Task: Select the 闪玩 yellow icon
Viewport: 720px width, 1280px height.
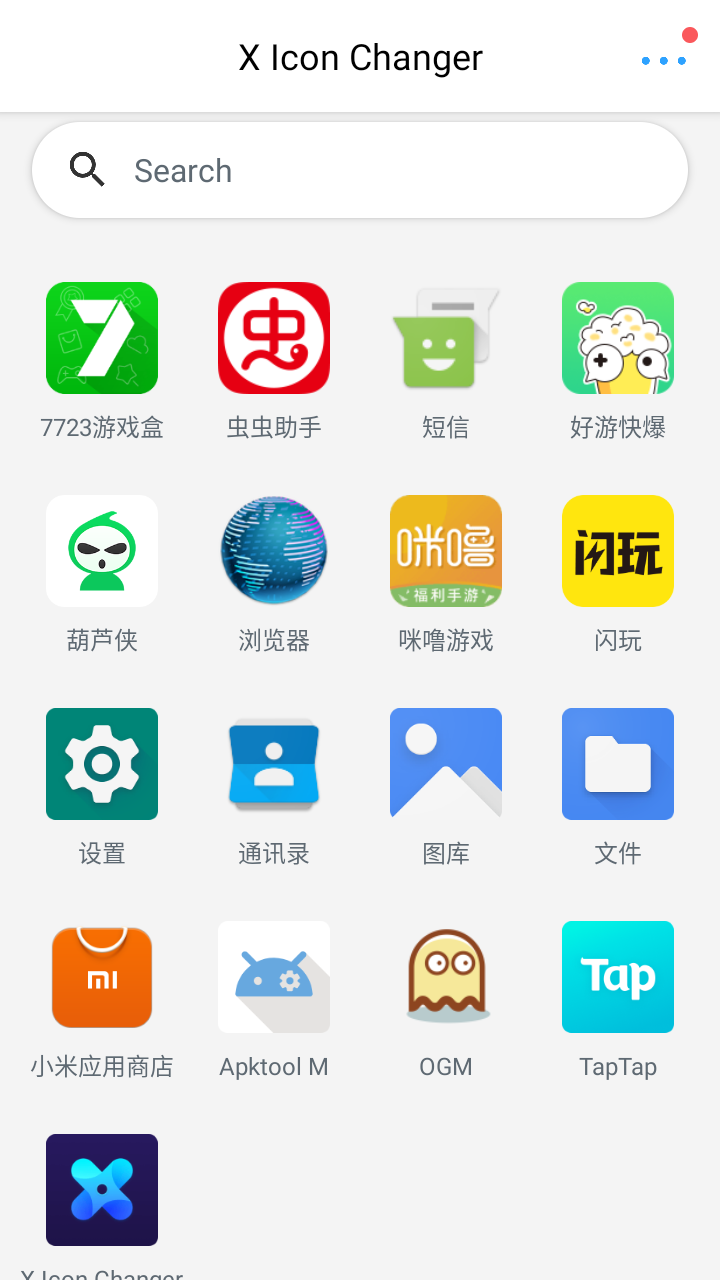Action: 617,551
